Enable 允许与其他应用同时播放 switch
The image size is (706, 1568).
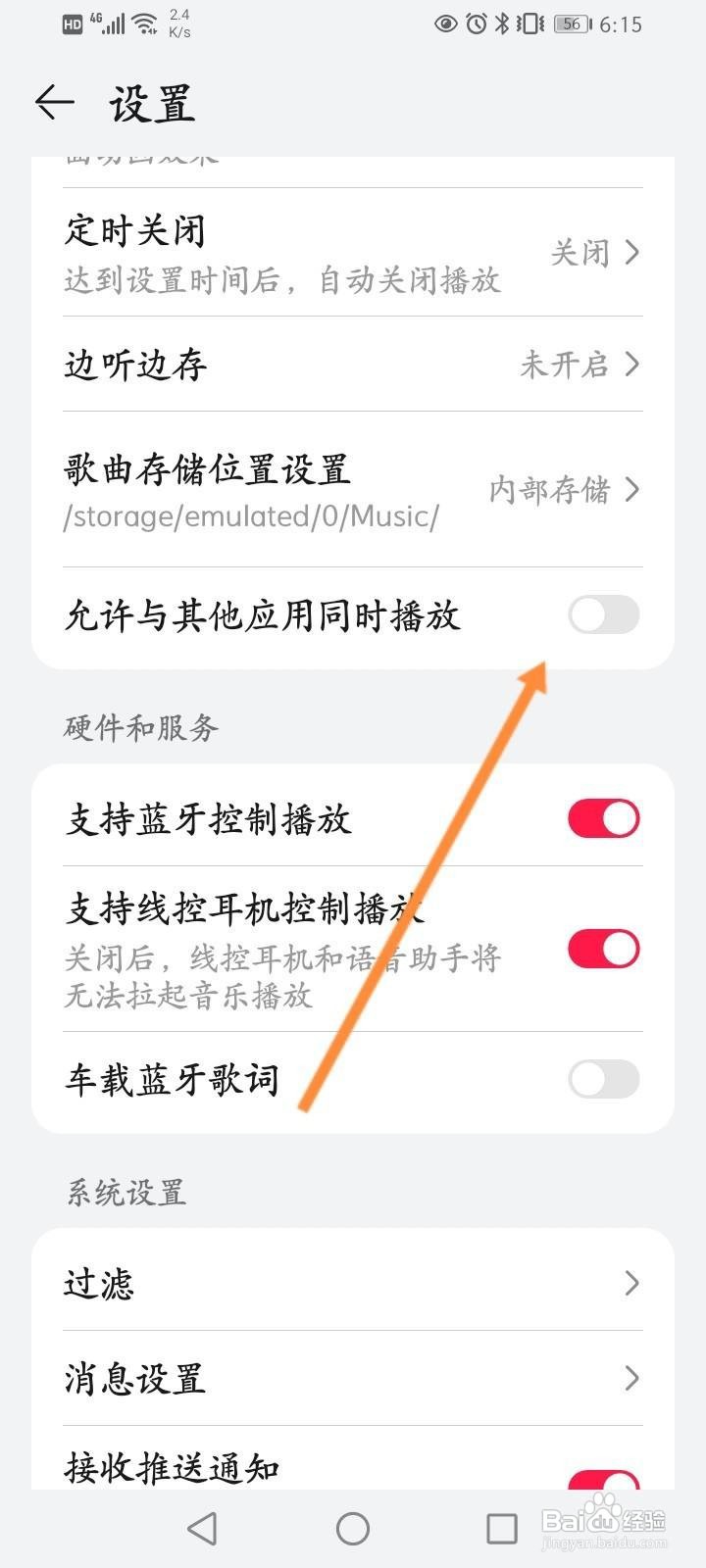602,615
